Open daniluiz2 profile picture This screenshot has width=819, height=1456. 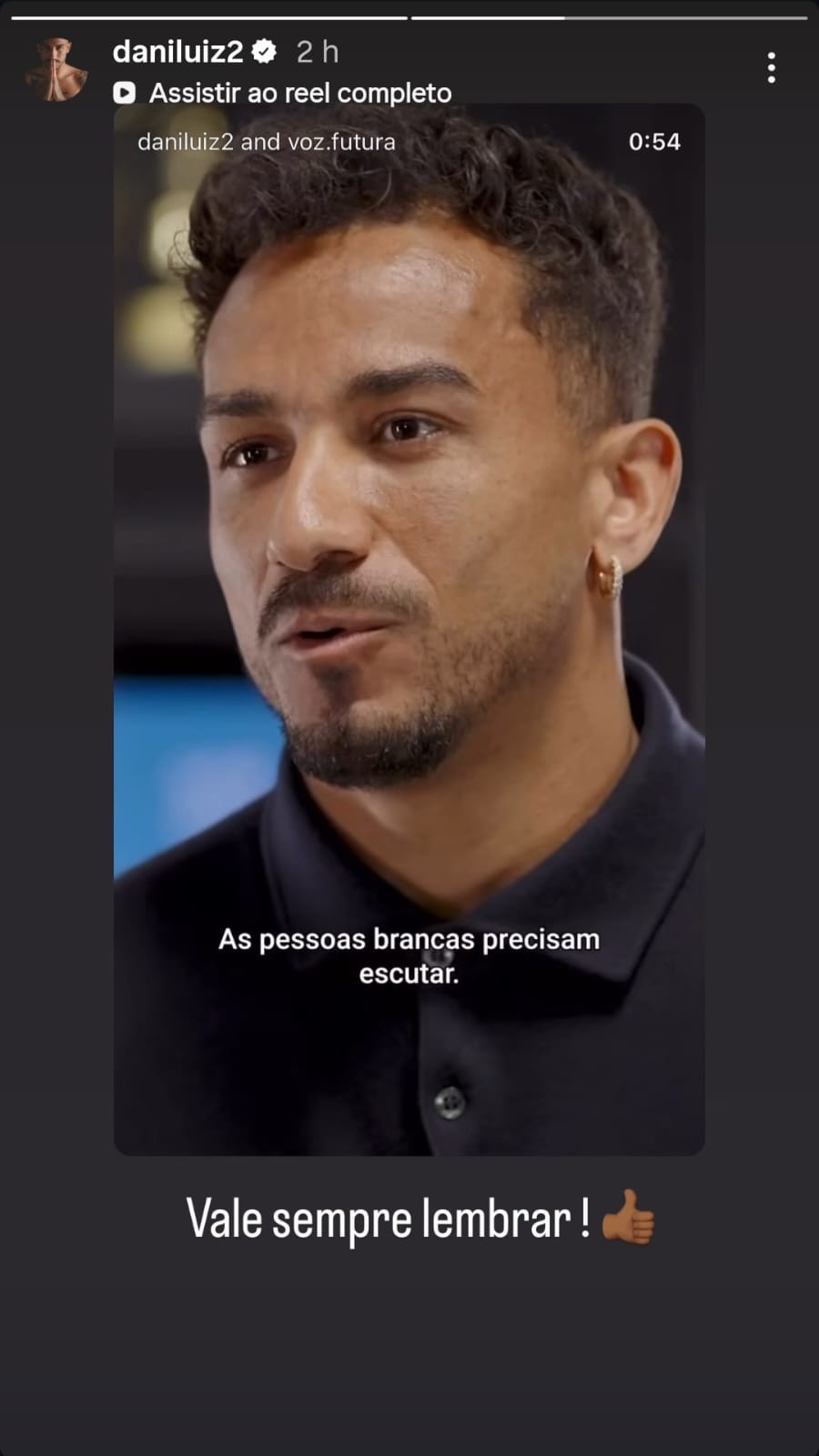pyautogui.click(x=56, y=69)
